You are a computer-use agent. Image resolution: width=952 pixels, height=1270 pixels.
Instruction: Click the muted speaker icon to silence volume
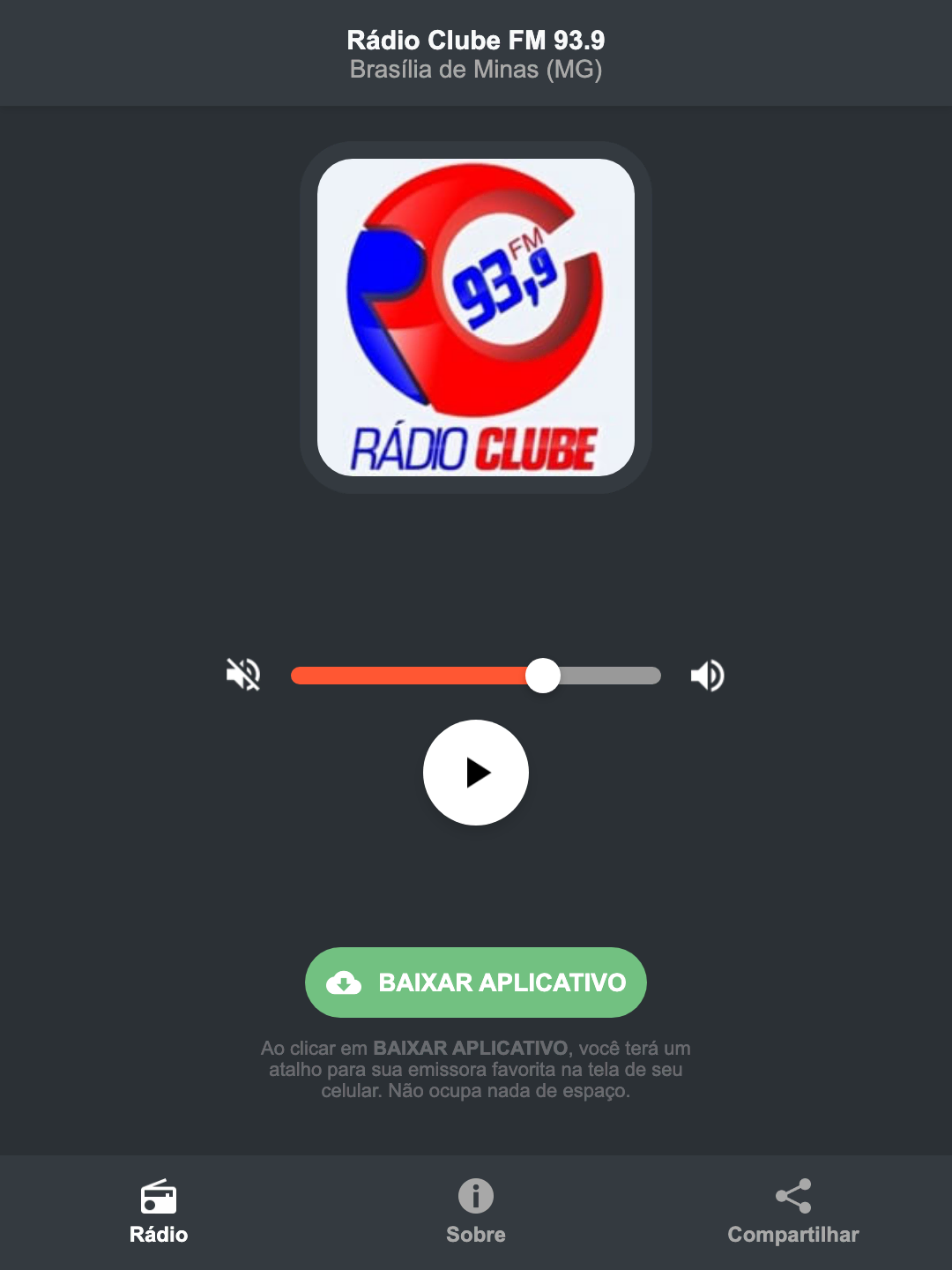tap(244, 675)
